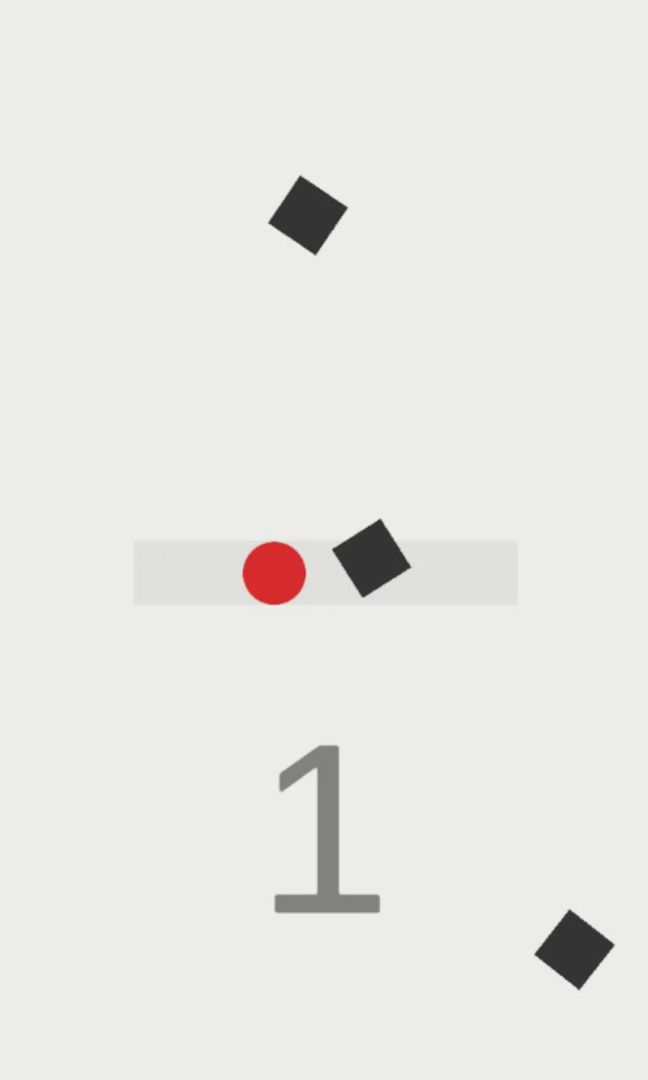The image size is (648, 1080).
Task: Tap the red ball on the track
Action: click(x=274, y=573)
